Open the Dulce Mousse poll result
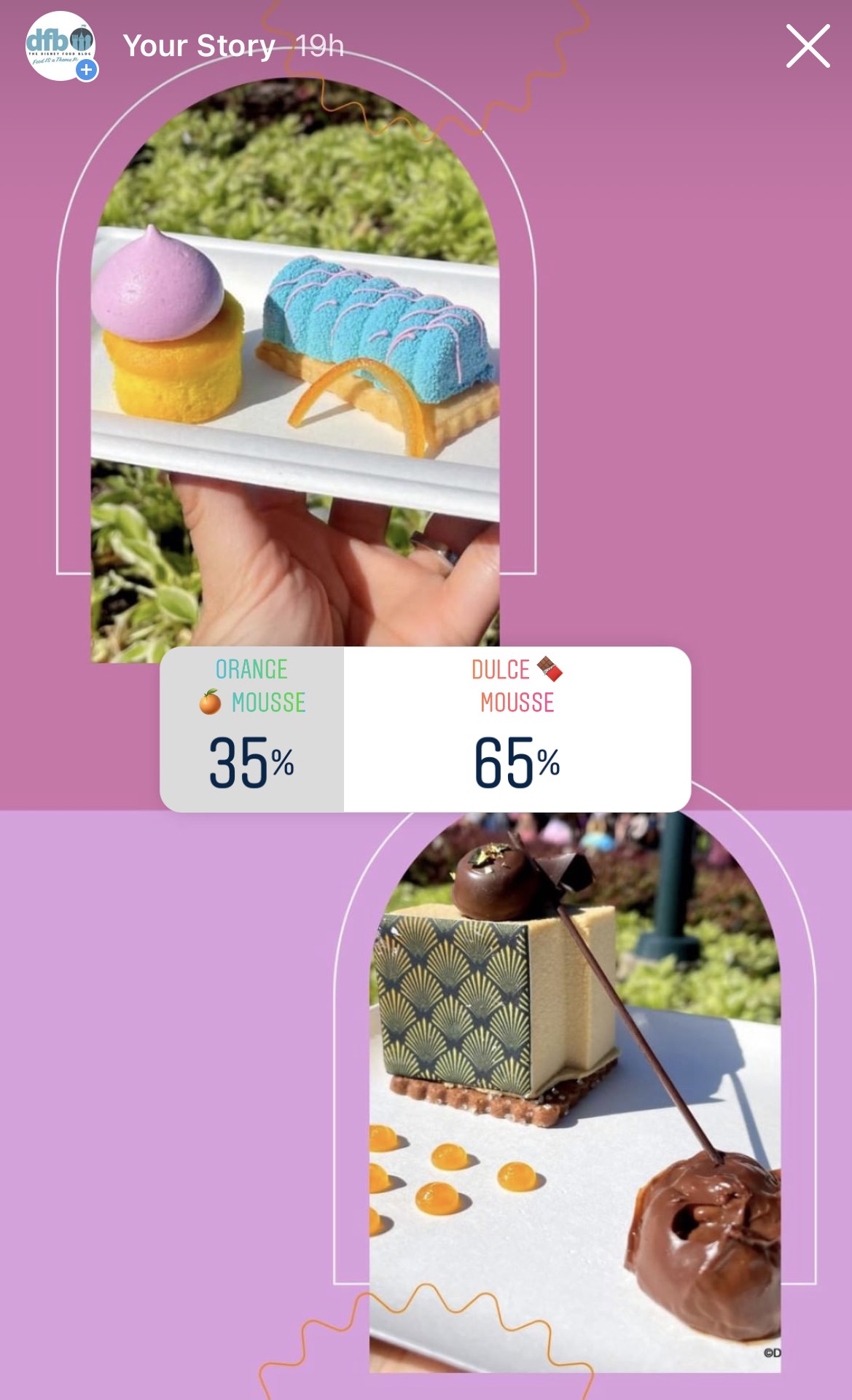 pyautogui.click(x=517, y=729)
